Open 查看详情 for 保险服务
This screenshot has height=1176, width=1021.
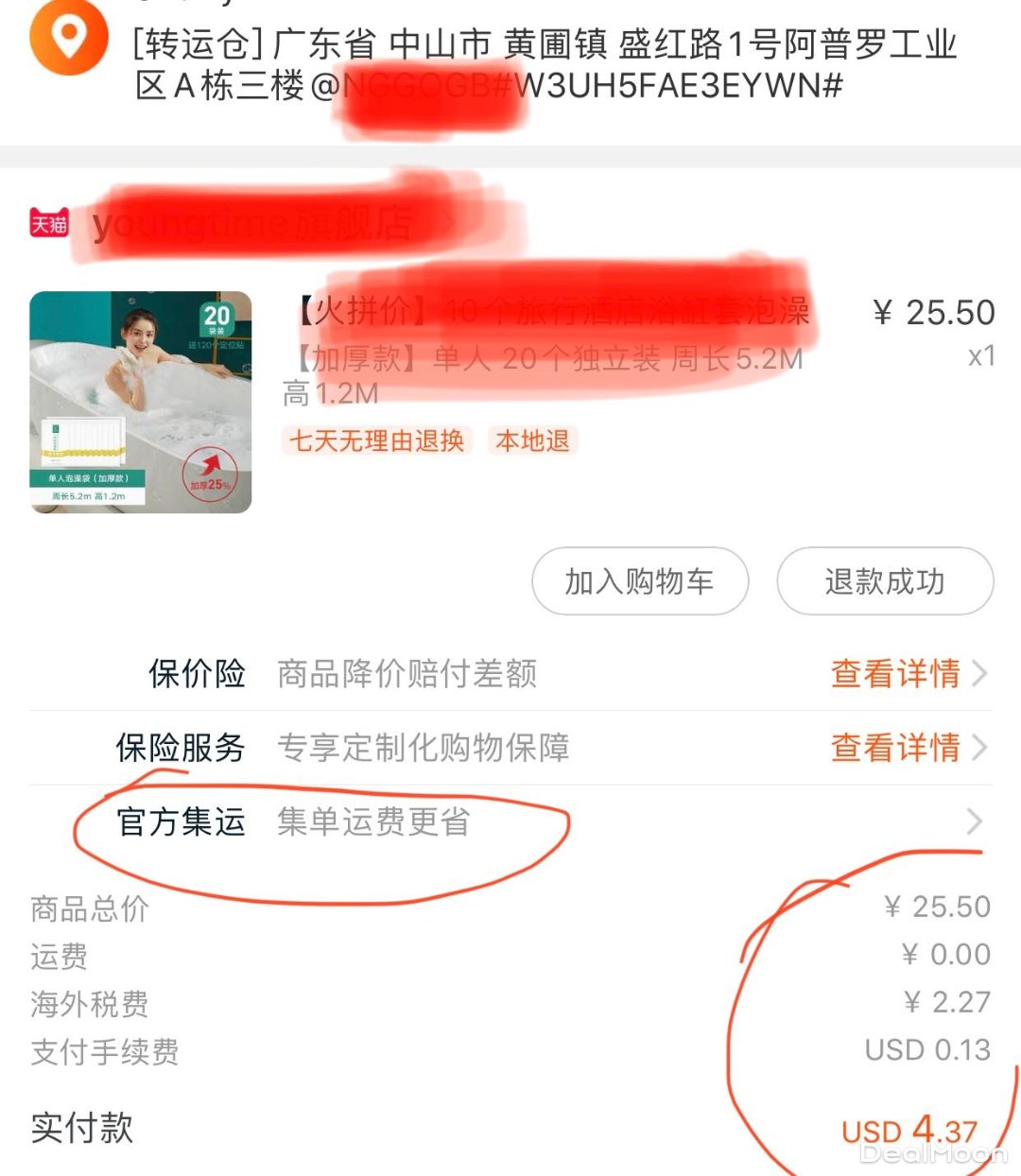click(x=908, y=748)
